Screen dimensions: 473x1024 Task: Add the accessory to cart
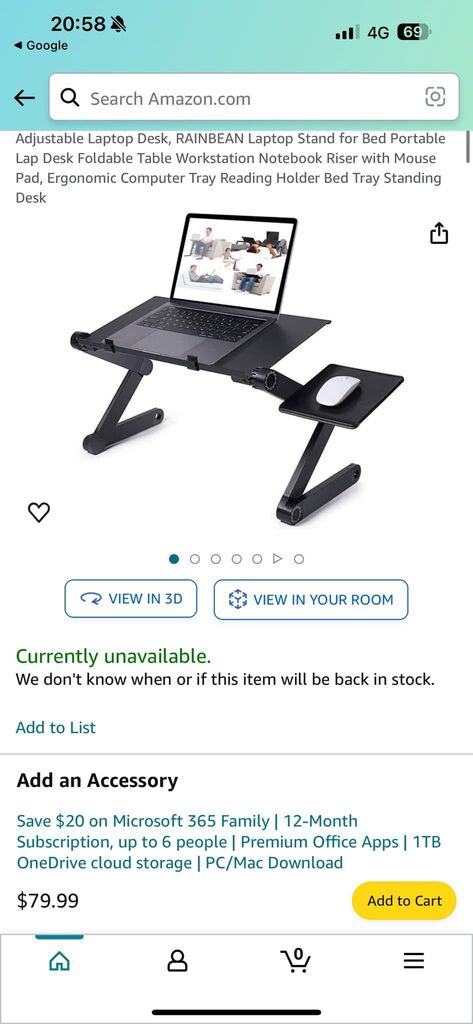tap(404, 901)
